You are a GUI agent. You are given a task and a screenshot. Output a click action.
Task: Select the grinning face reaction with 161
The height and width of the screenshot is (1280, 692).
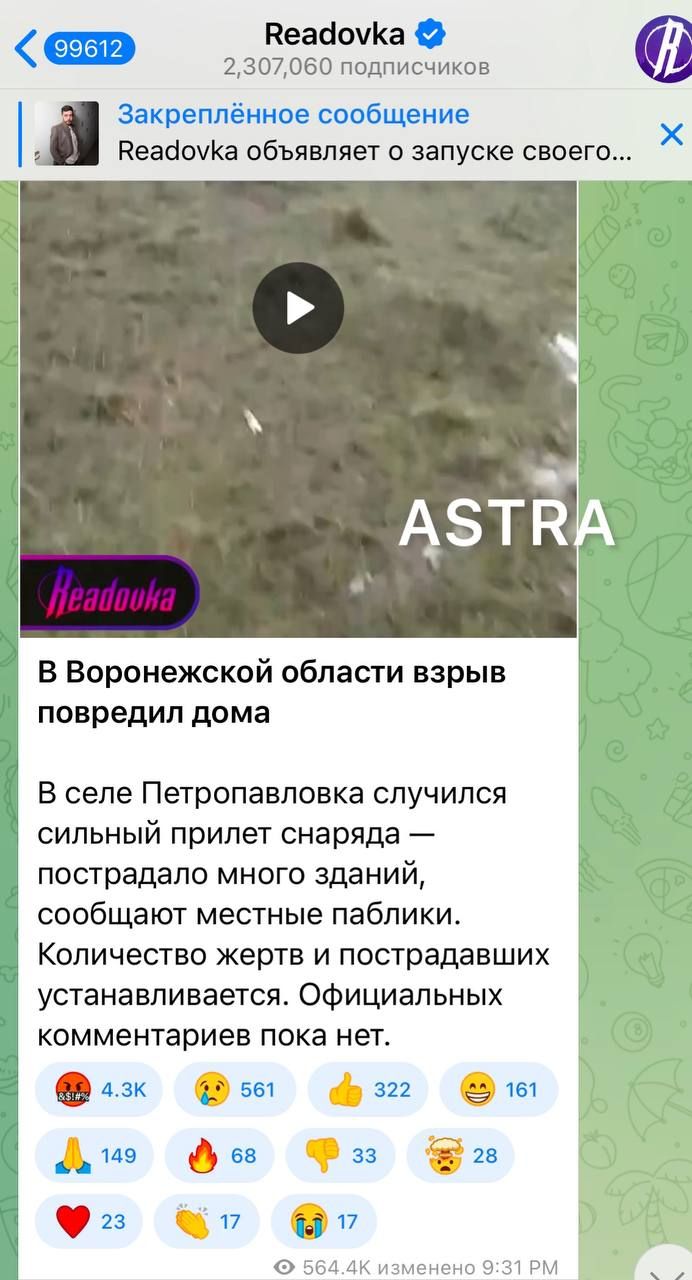(x=498, y=1089)
